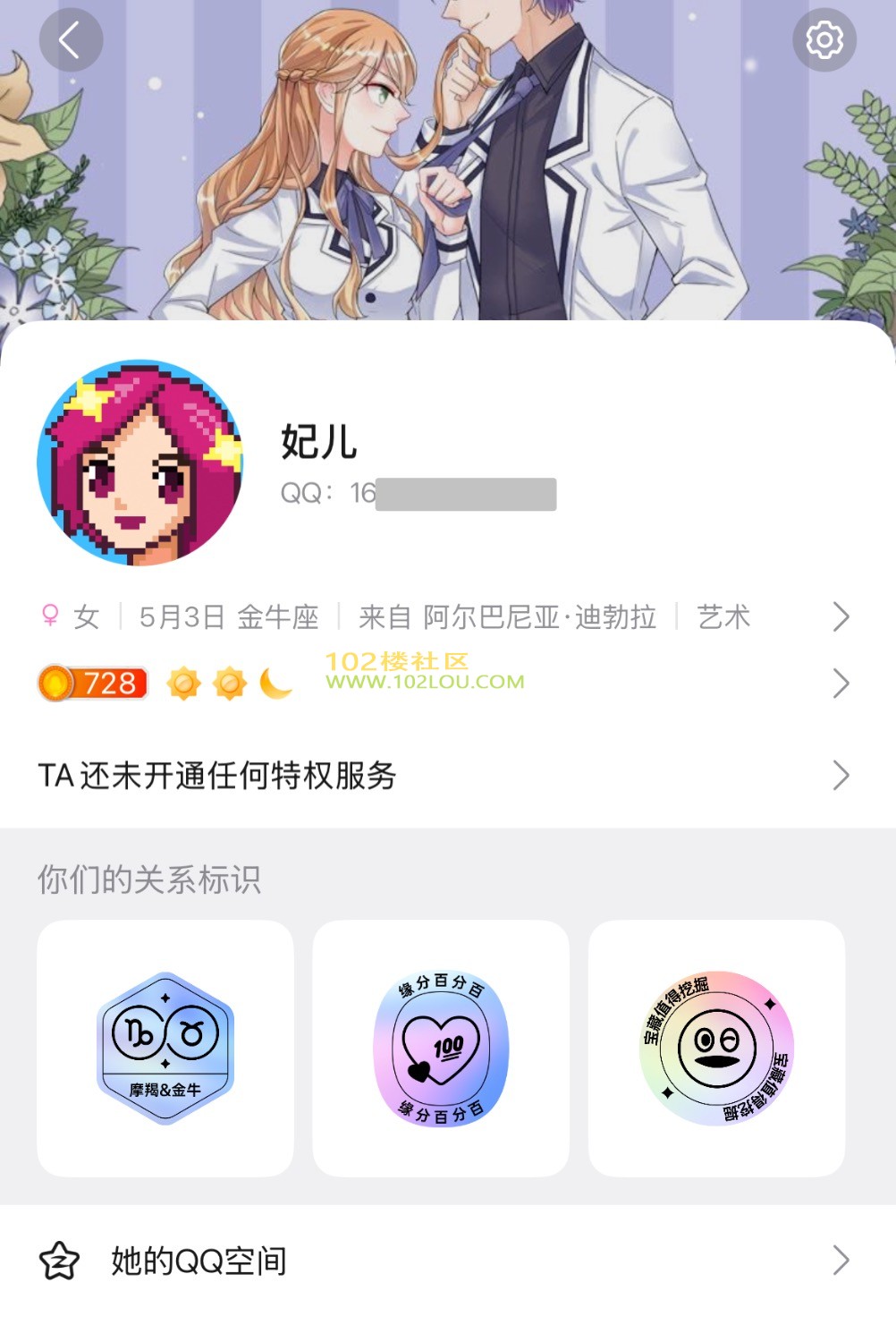This screenshot has height=1342, width=896.
Task: View 妃儿's profile avatar
Action: click(x=140, y=463)
